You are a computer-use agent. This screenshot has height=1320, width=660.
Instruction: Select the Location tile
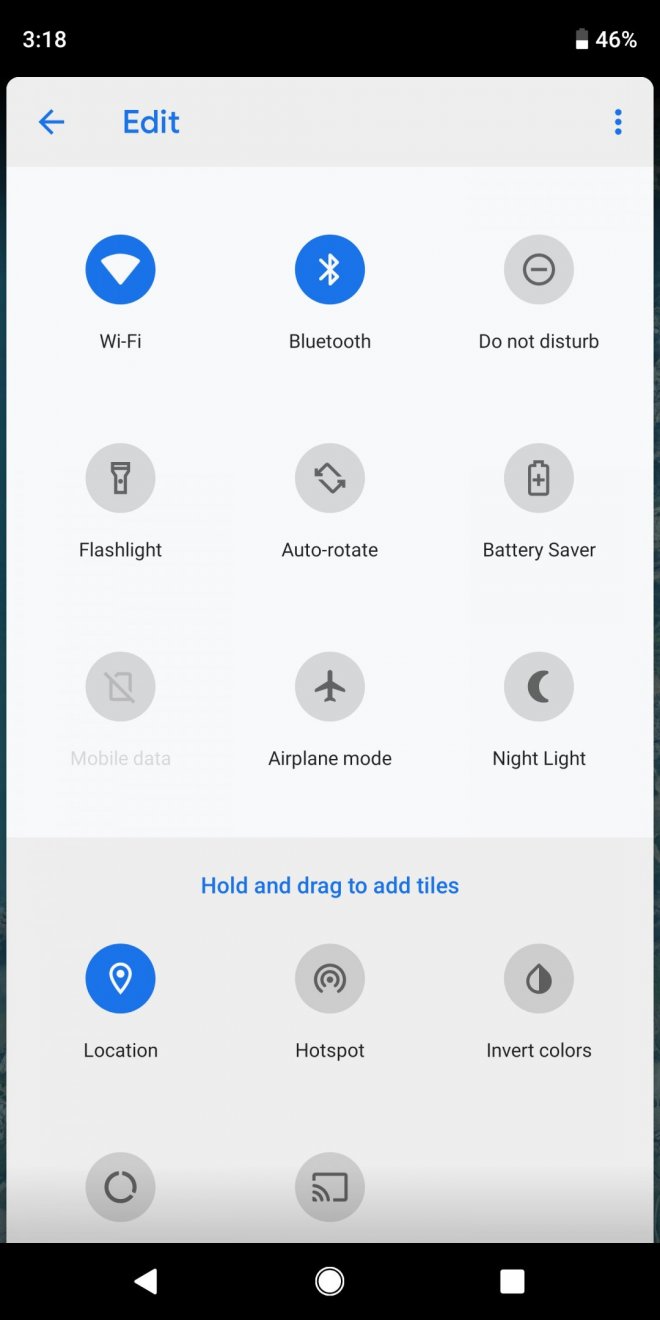click(x=120, y=979)
